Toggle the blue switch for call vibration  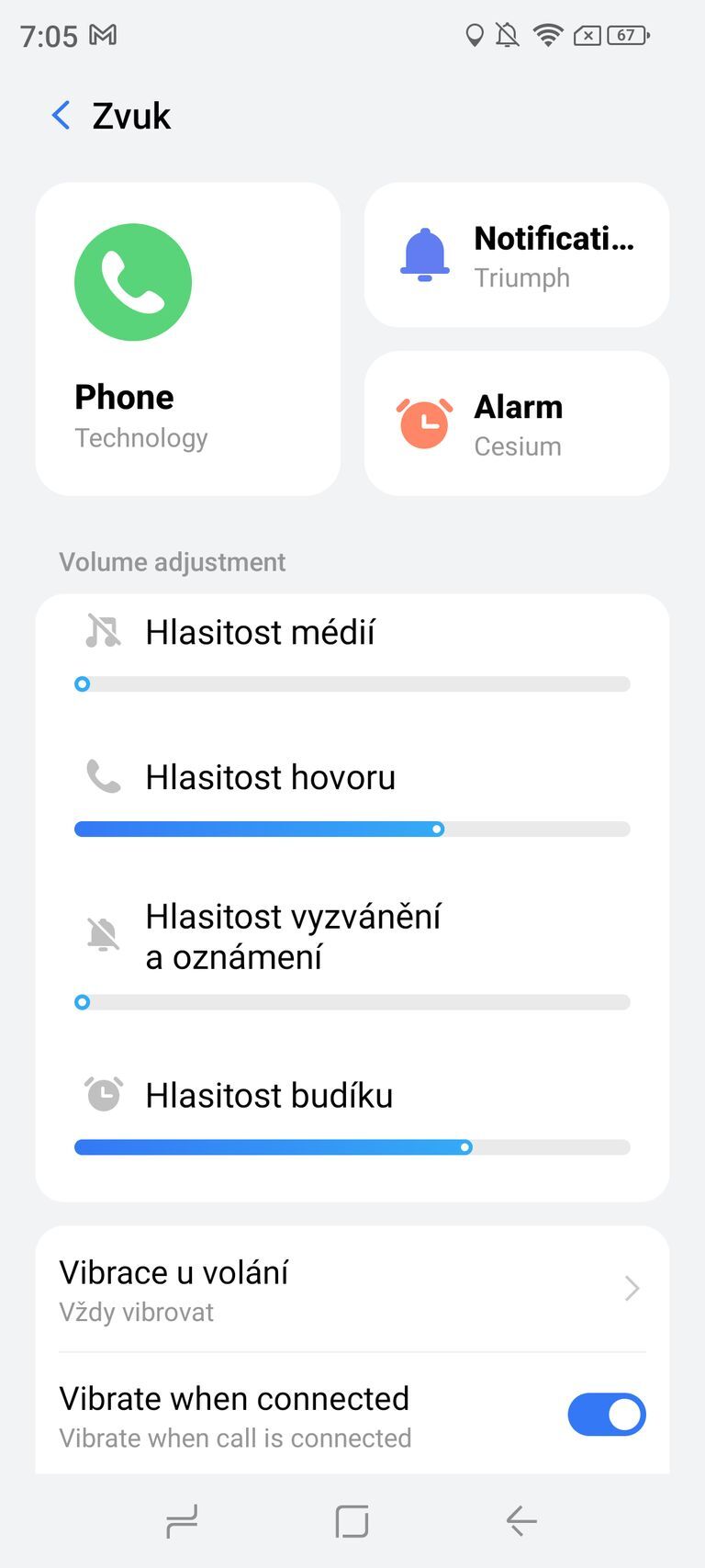[607, 1414]
